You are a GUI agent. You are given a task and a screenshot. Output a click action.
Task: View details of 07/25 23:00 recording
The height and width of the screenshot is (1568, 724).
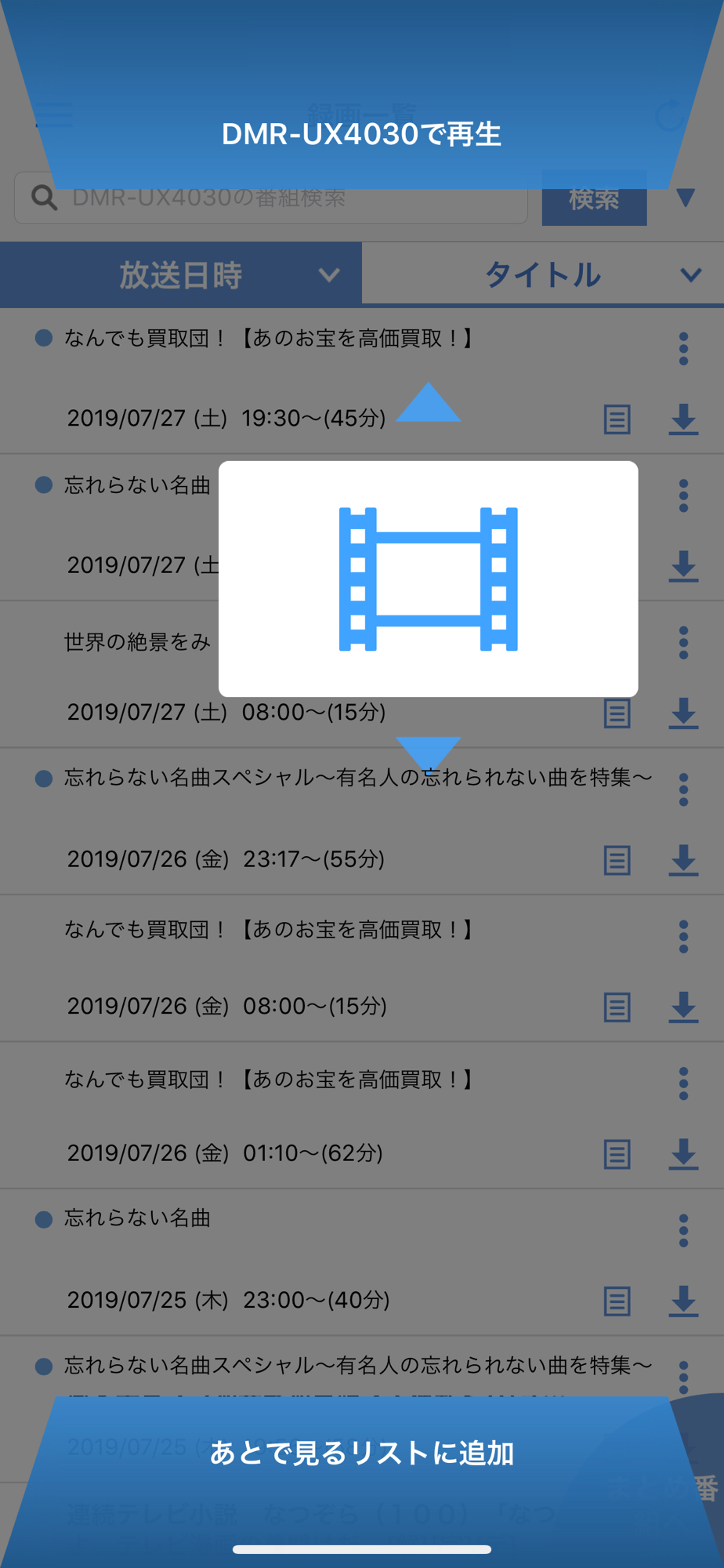coord(617,1301)
